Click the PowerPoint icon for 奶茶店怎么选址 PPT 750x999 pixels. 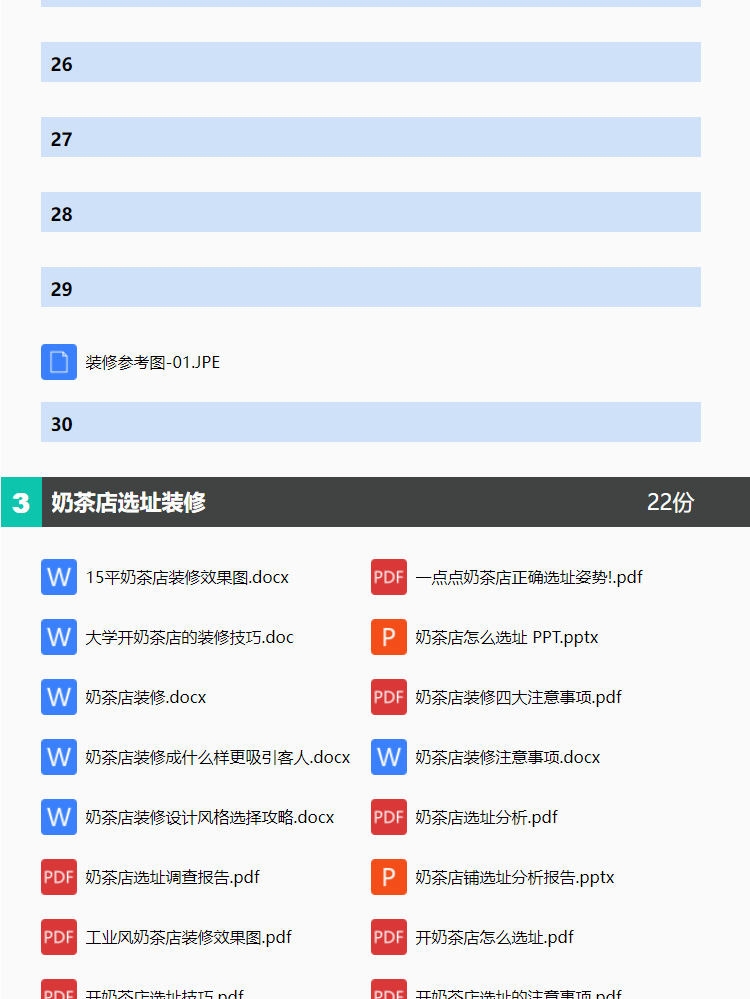388,637
